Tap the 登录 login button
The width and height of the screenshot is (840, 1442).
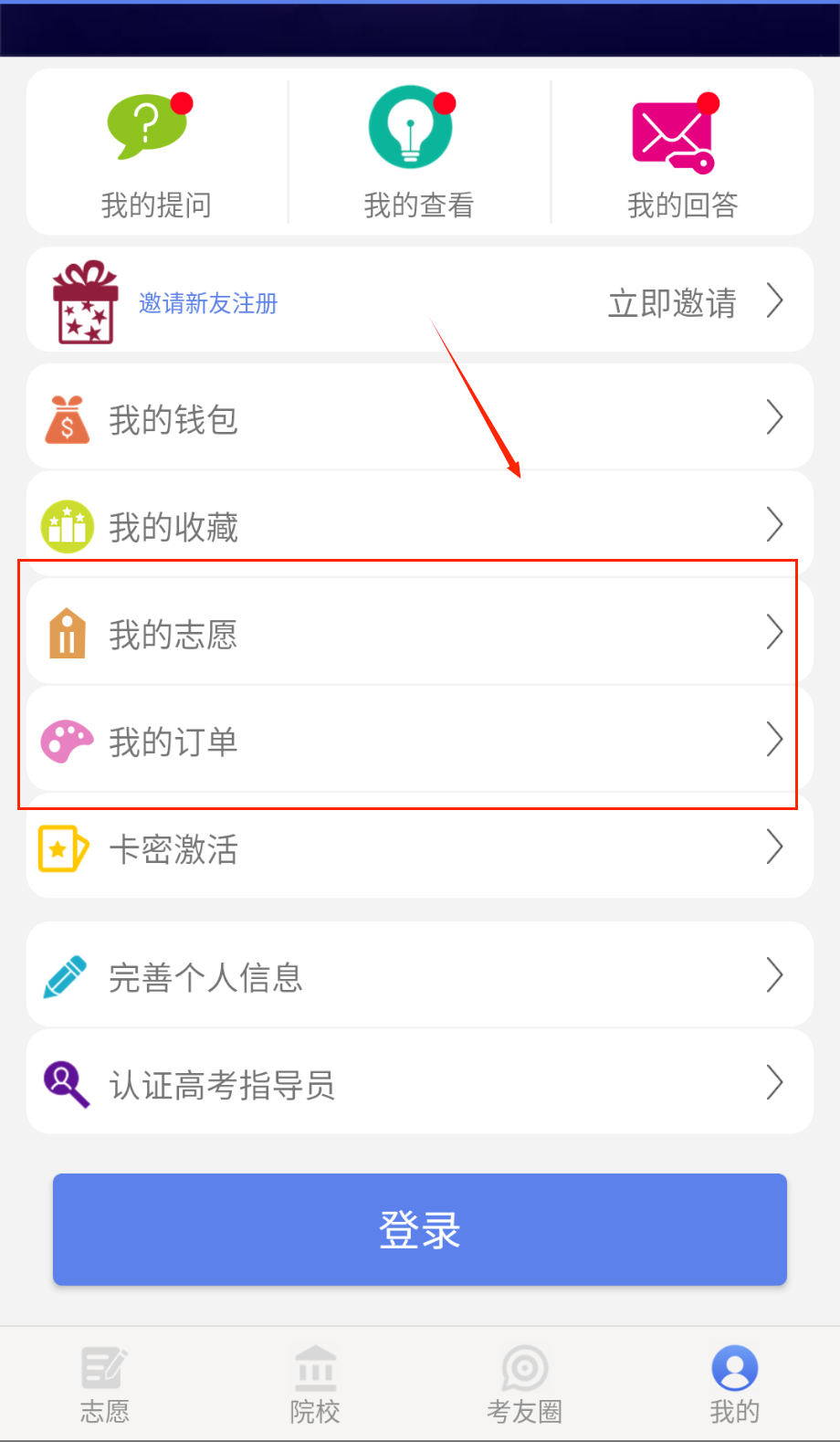pyautogui.click(x=419, y=1229)
